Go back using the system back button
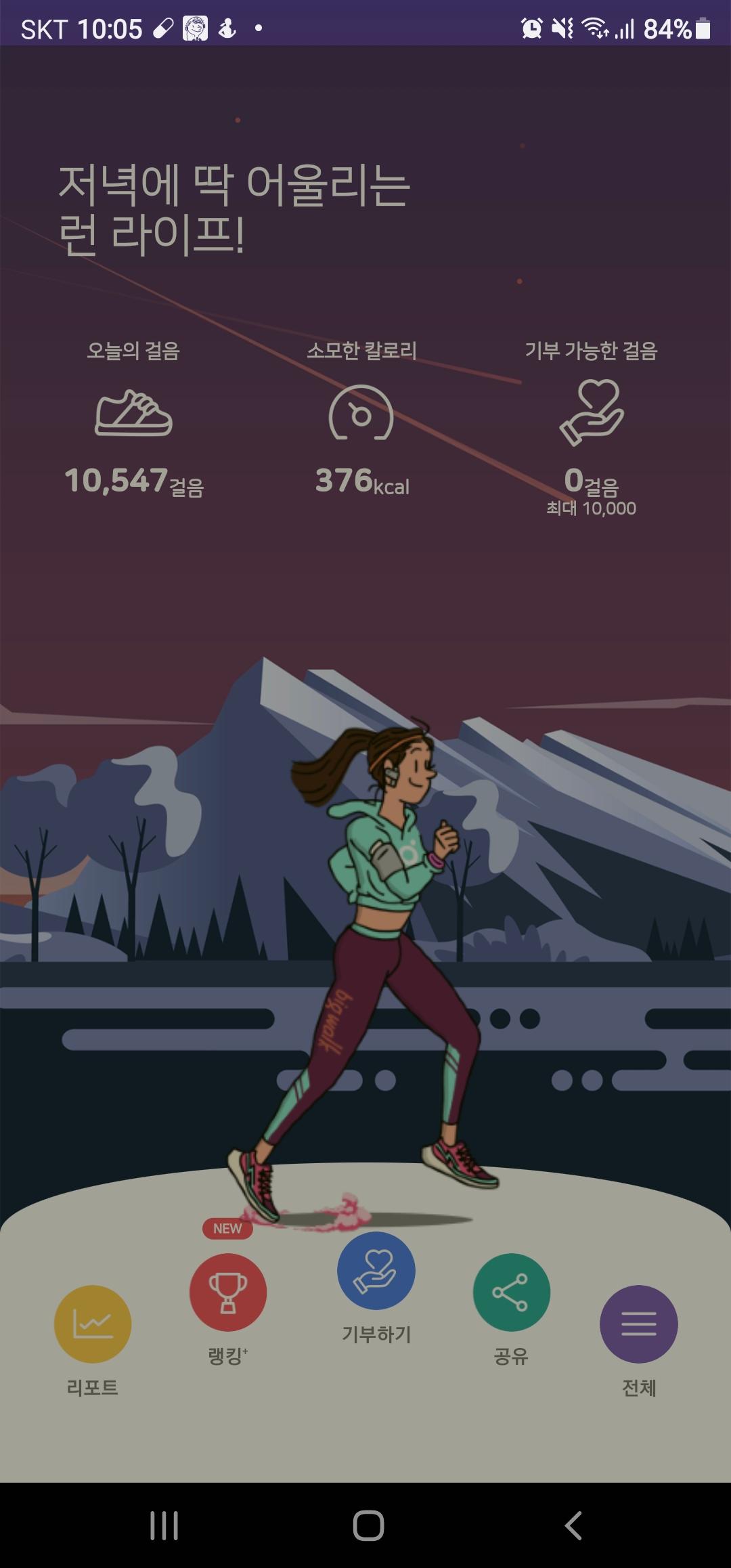Screen dimensions: 731x1568 tap(573, 1525)
